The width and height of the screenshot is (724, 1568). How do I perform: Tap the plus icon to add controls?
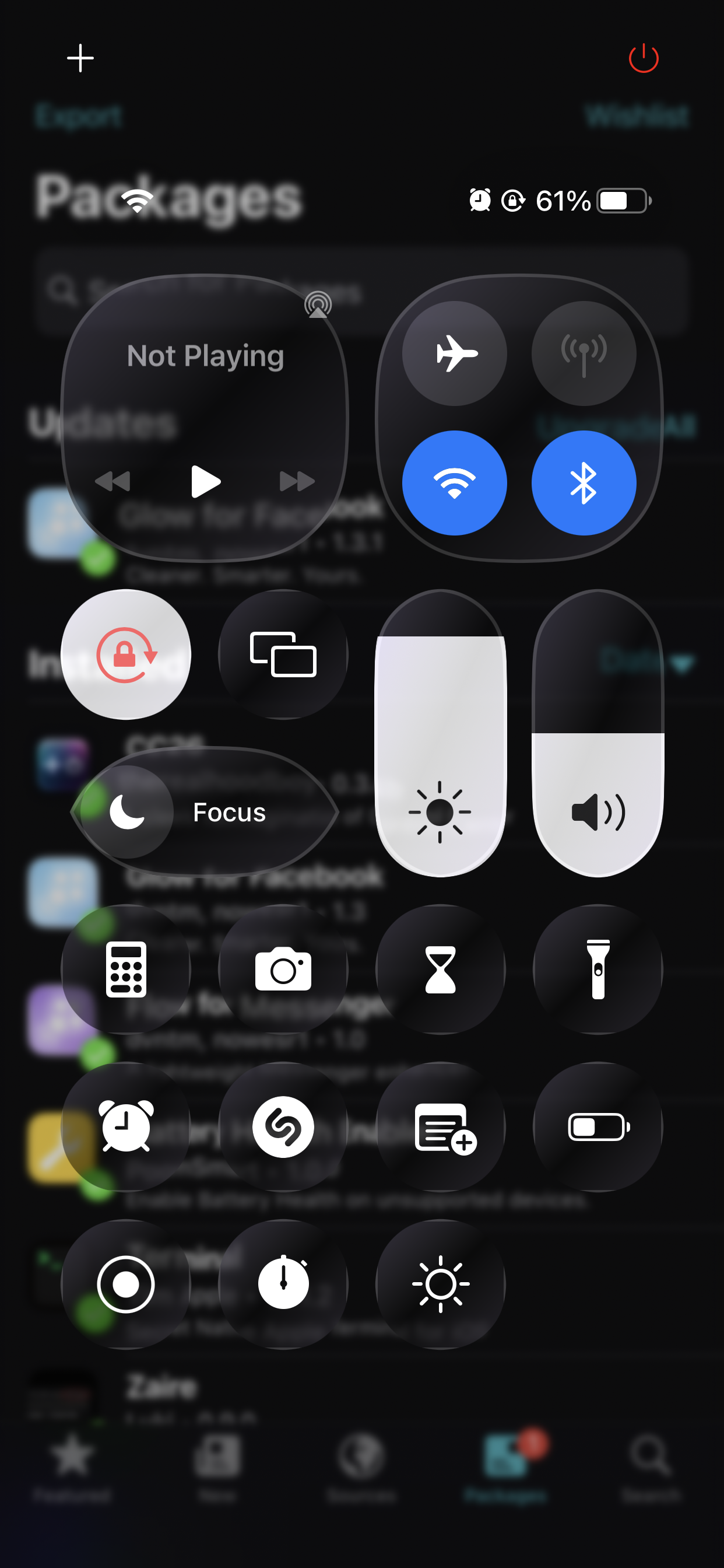click(80, 58)
